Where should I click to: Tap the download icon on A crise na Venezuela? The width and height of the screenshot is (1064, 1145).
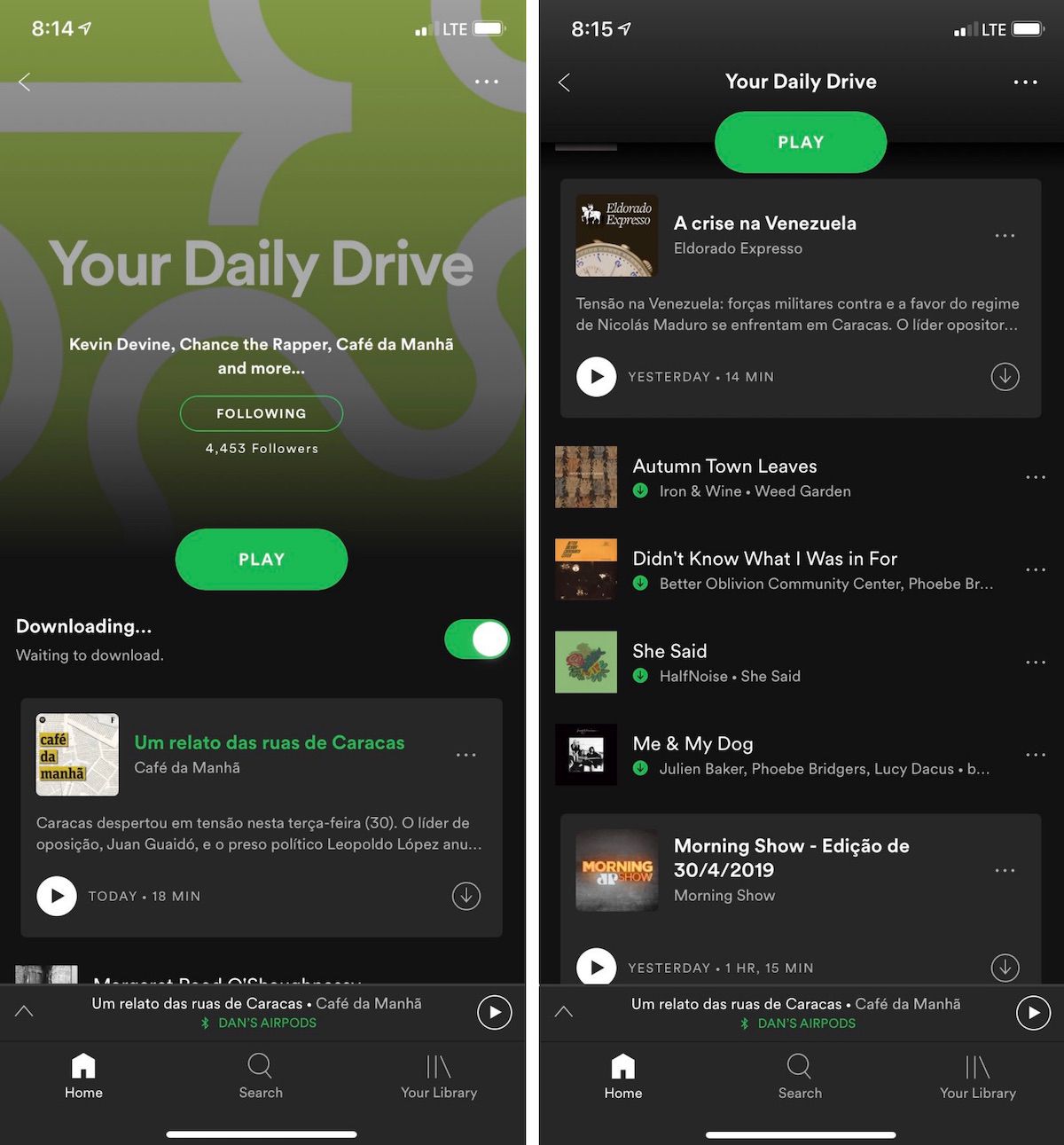pyautogui.click(x=1005, y=376)
